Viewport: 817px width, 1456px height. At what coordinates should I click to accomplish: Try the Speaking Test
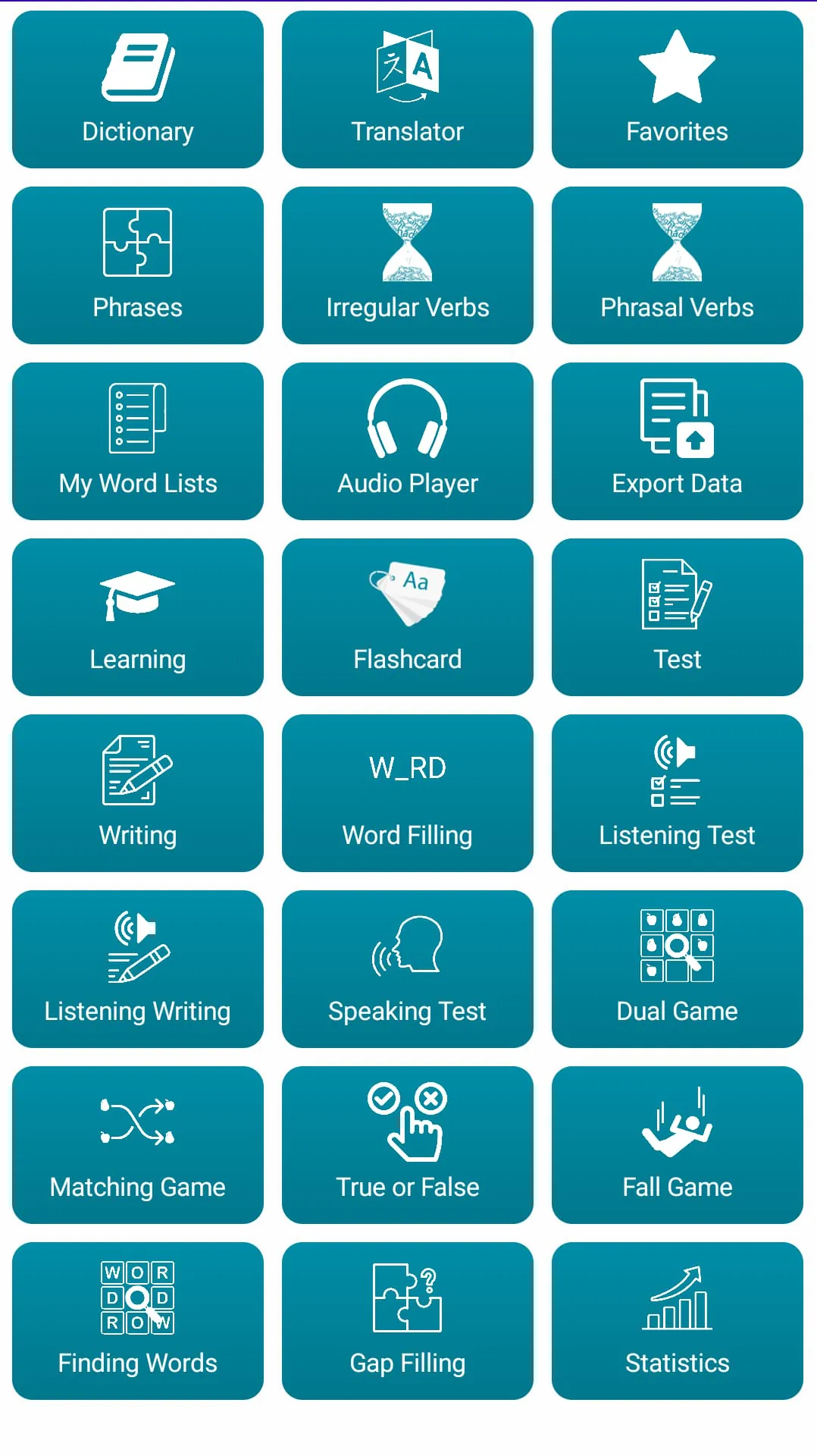407,969
